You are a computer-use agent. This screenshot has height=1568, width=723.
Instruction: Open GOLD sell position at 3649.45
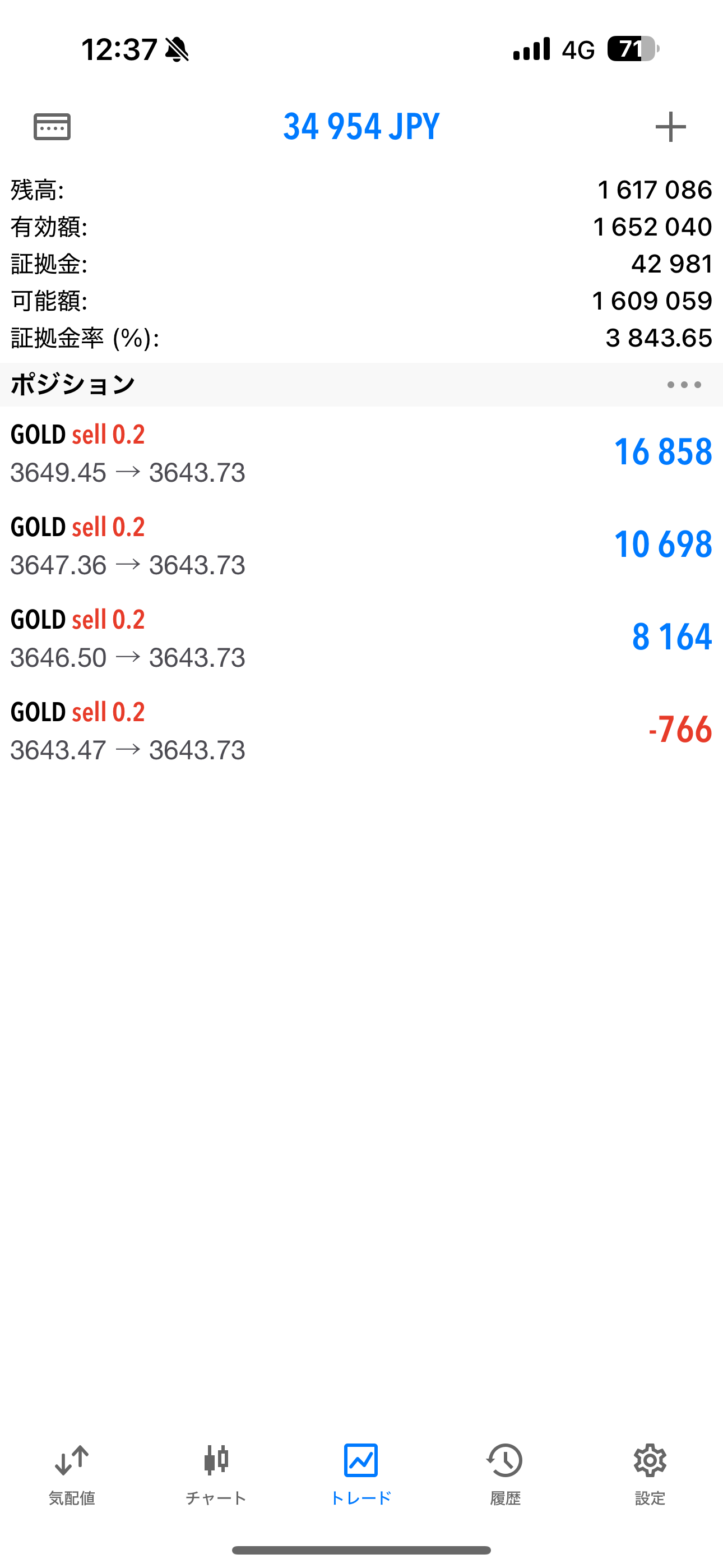point(361,453)
